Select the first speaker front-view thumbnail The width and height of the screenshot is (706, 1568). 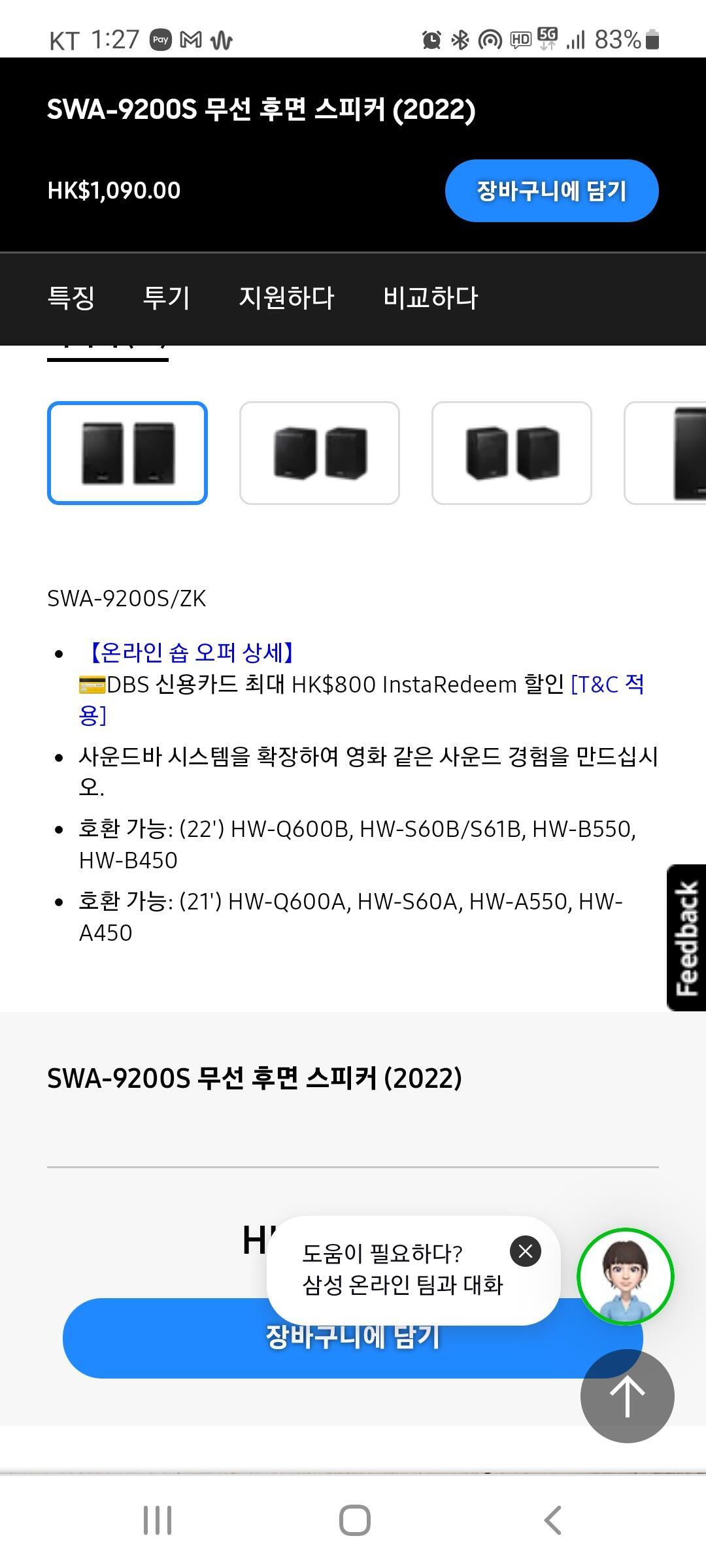click(x=127, y=453)
